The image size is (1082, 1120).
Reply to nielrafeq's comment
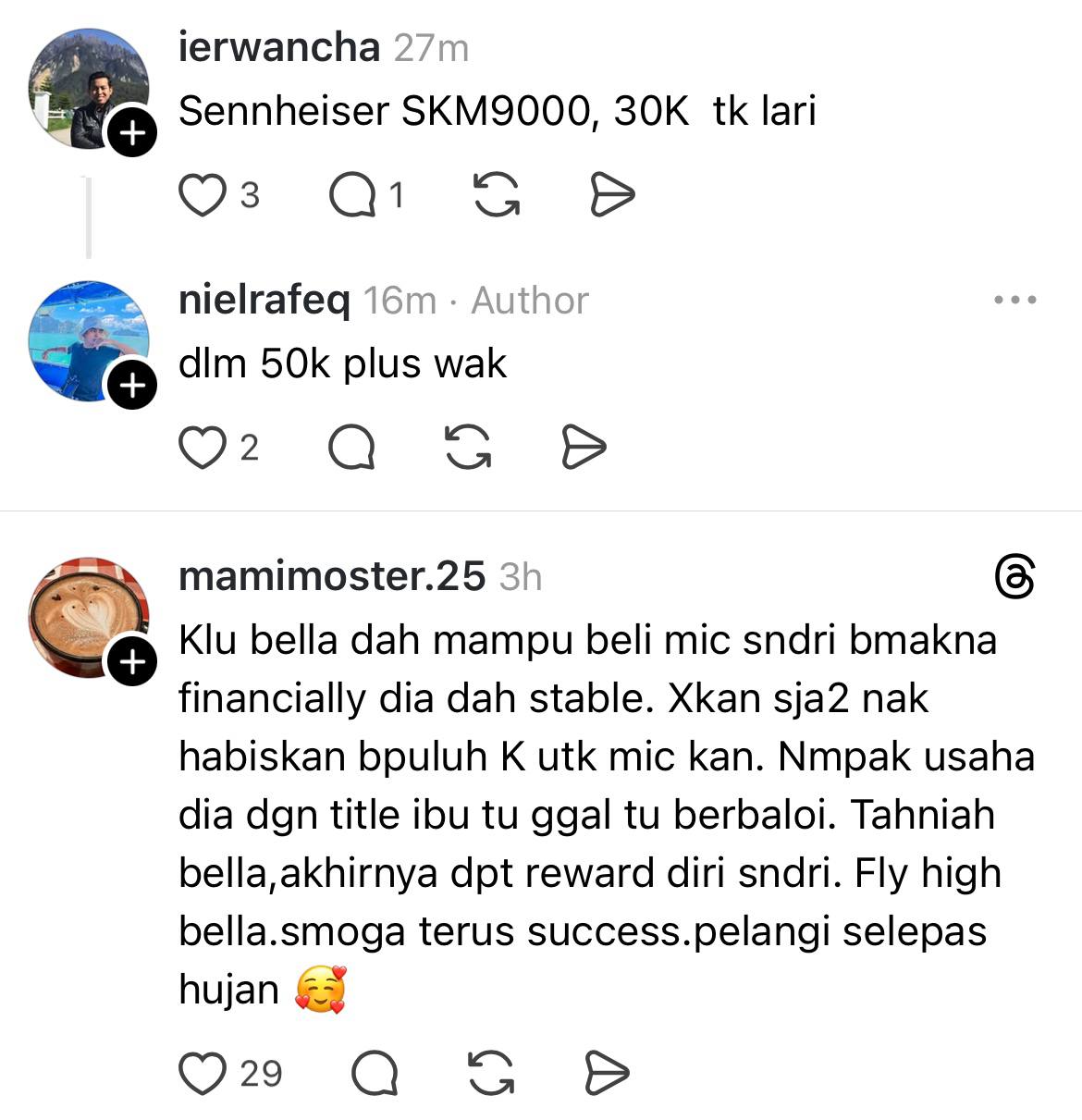click(x=351, y=449)
